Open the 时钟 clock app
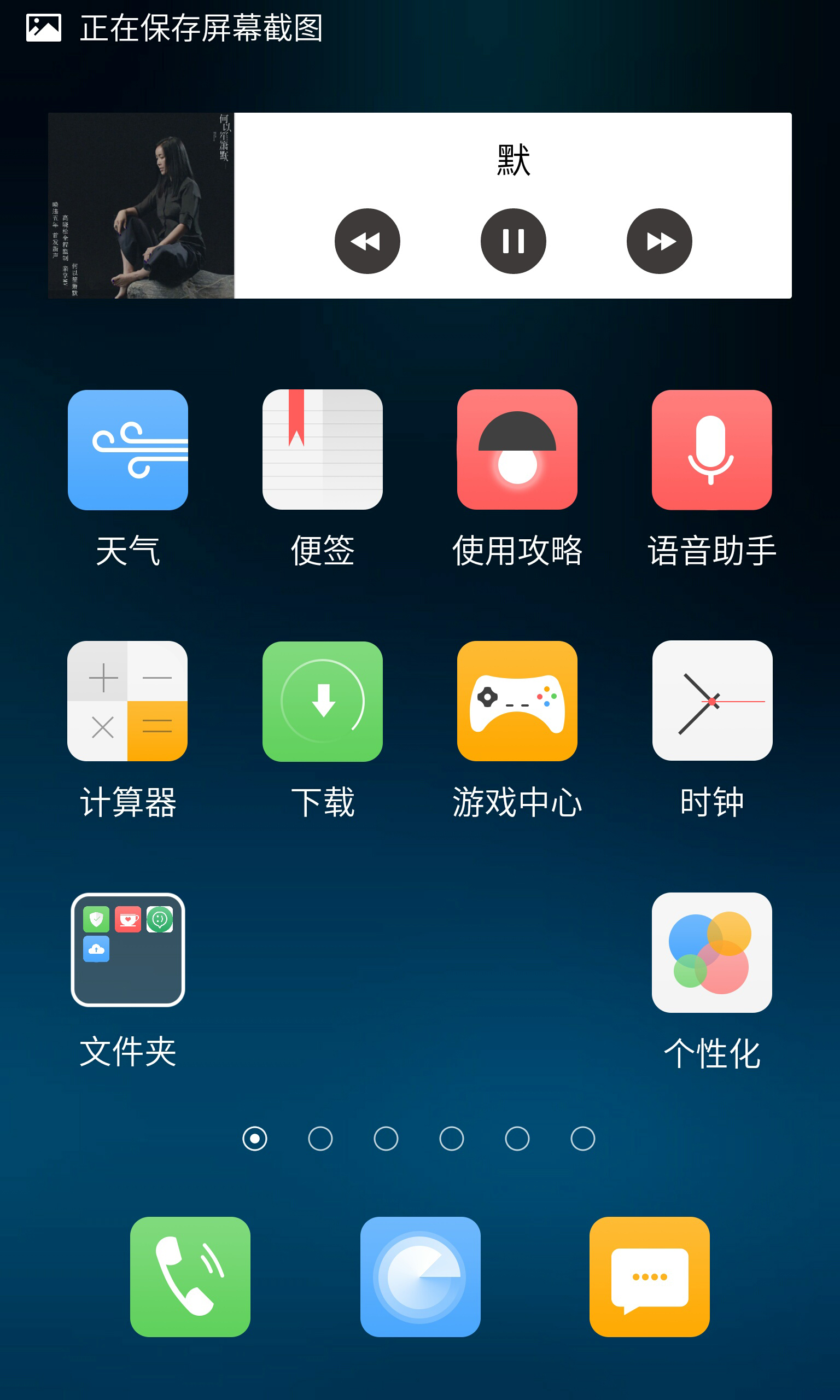Viewport: 840px width, 1400px height. [x=711, y=701]
